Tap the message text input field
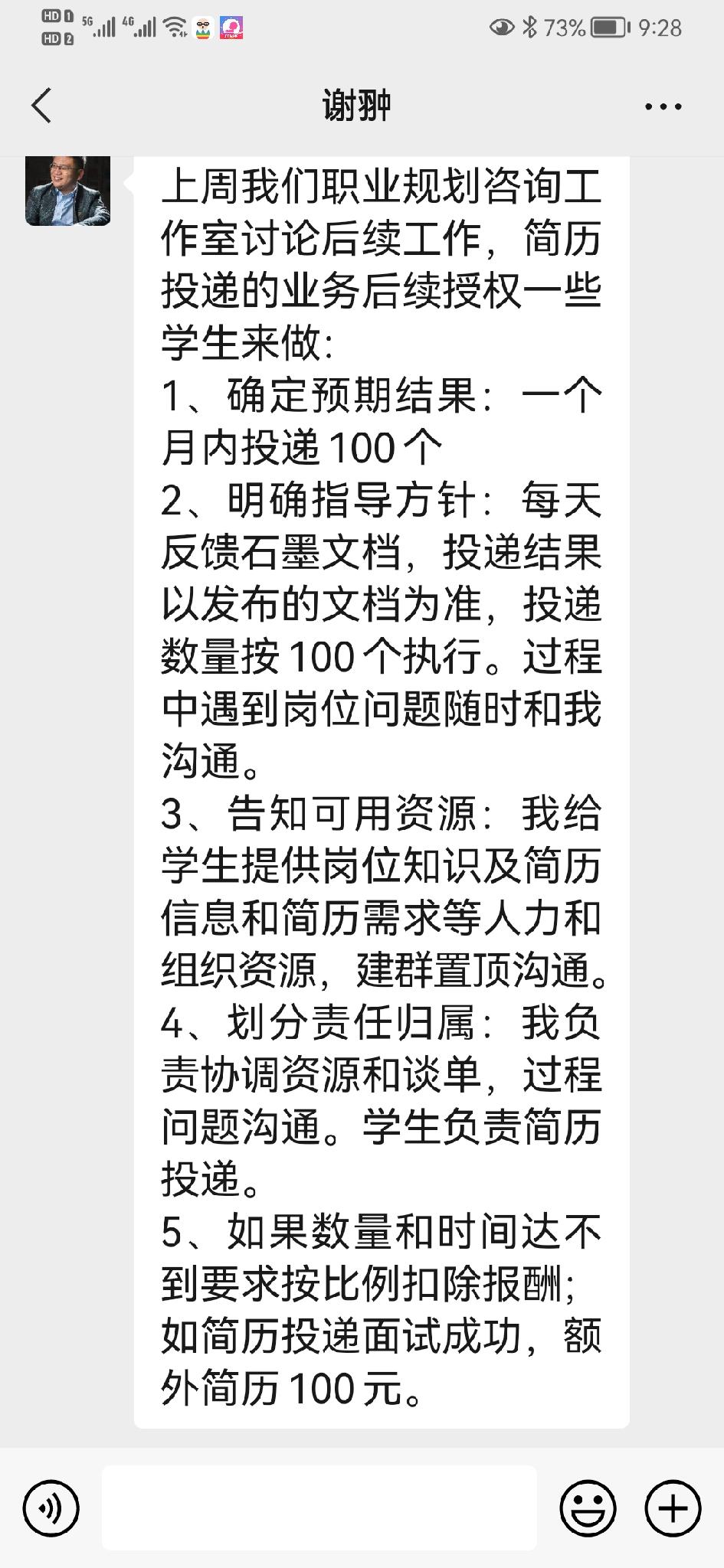Image resolution: width=724 pixels, height=1568 pixels. [x=319, y=1508]
